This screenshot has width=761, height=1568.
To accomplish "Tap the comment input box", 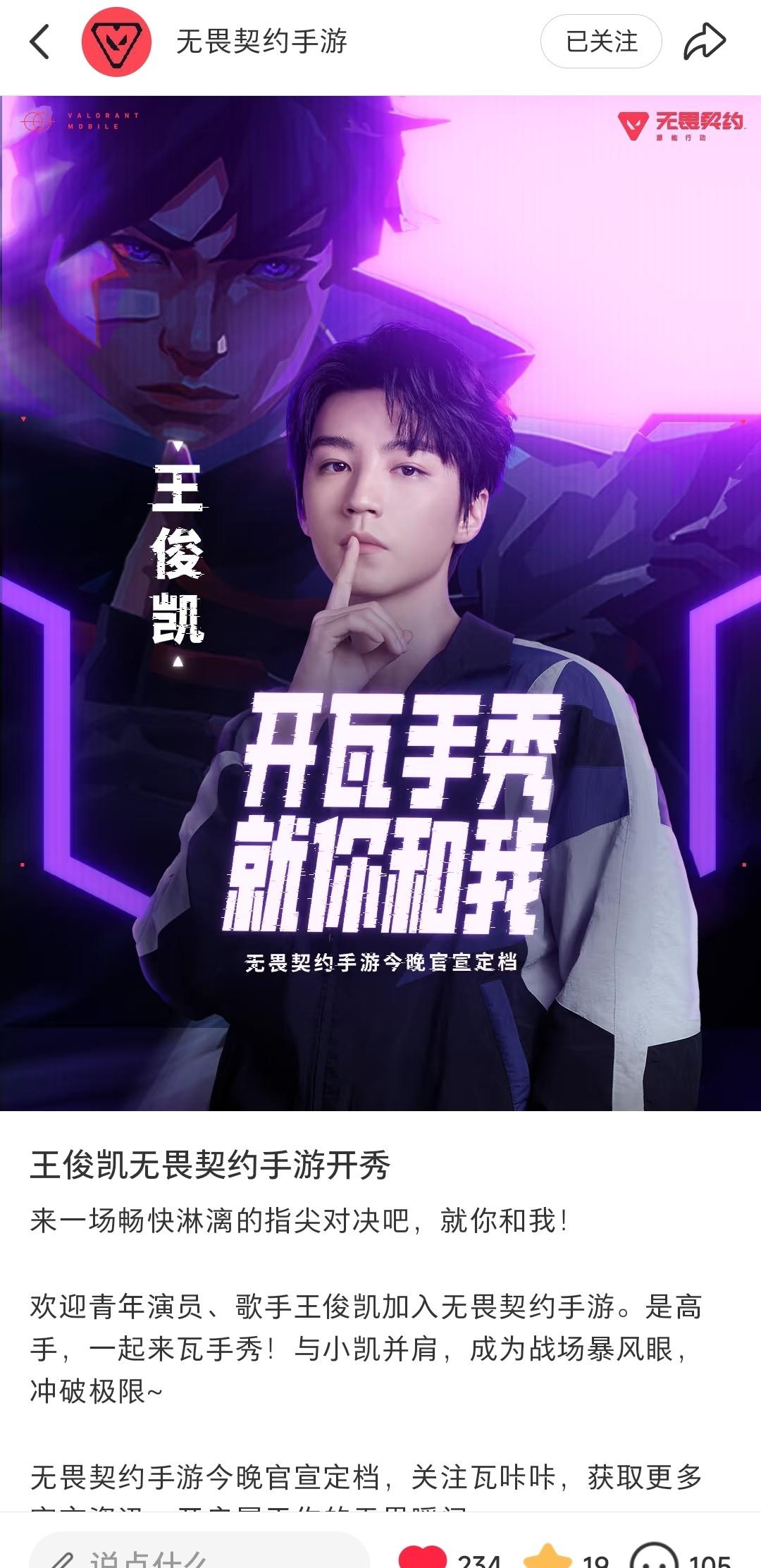I will pos(199,1554).
